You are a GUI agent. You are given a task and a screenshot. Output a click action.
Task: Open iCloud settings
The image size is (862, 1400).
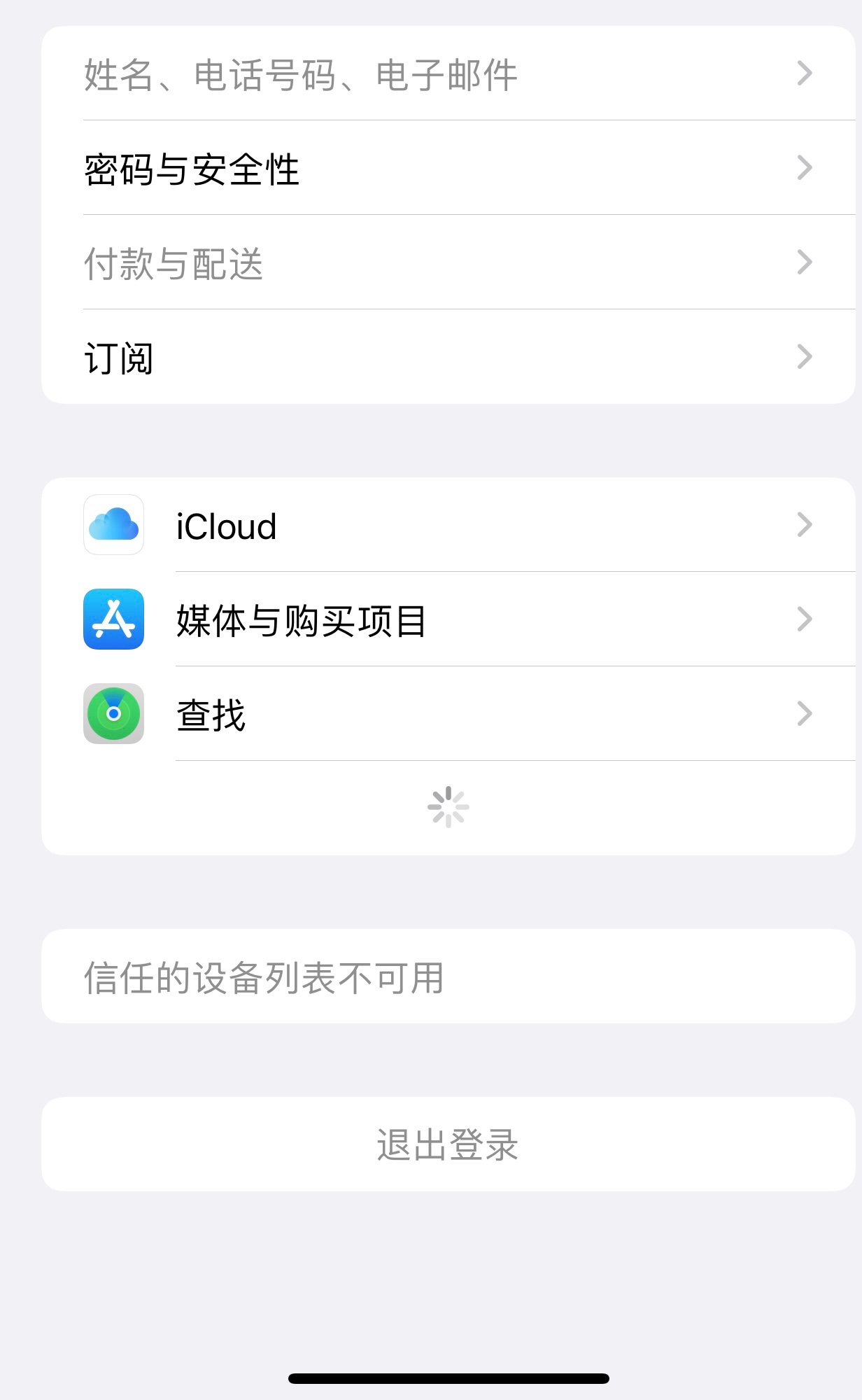pos(448,526)
